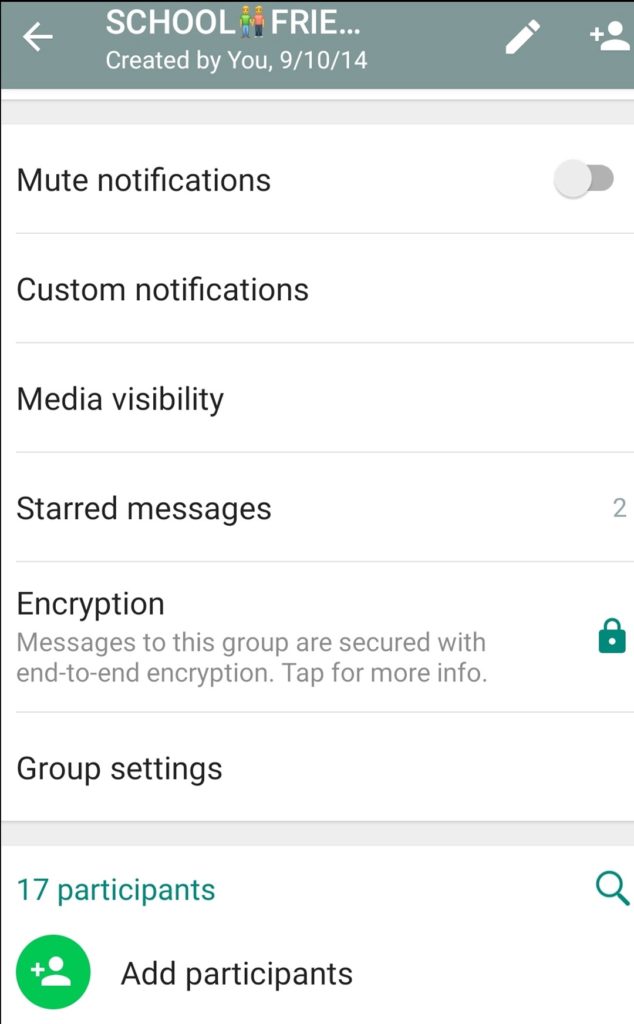Edit group name with pencil icon

522,37
